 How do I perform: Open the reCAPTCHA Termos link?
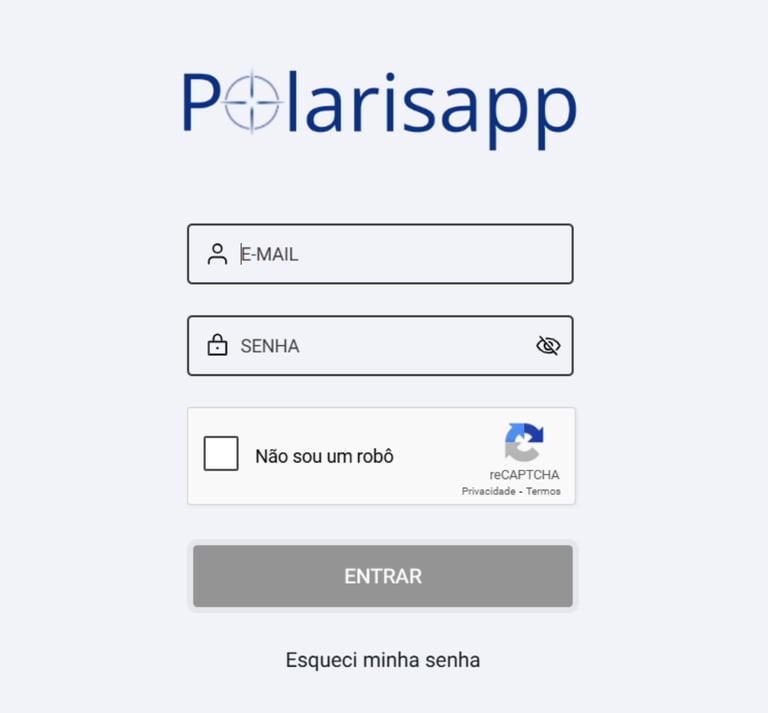point(544,491)
